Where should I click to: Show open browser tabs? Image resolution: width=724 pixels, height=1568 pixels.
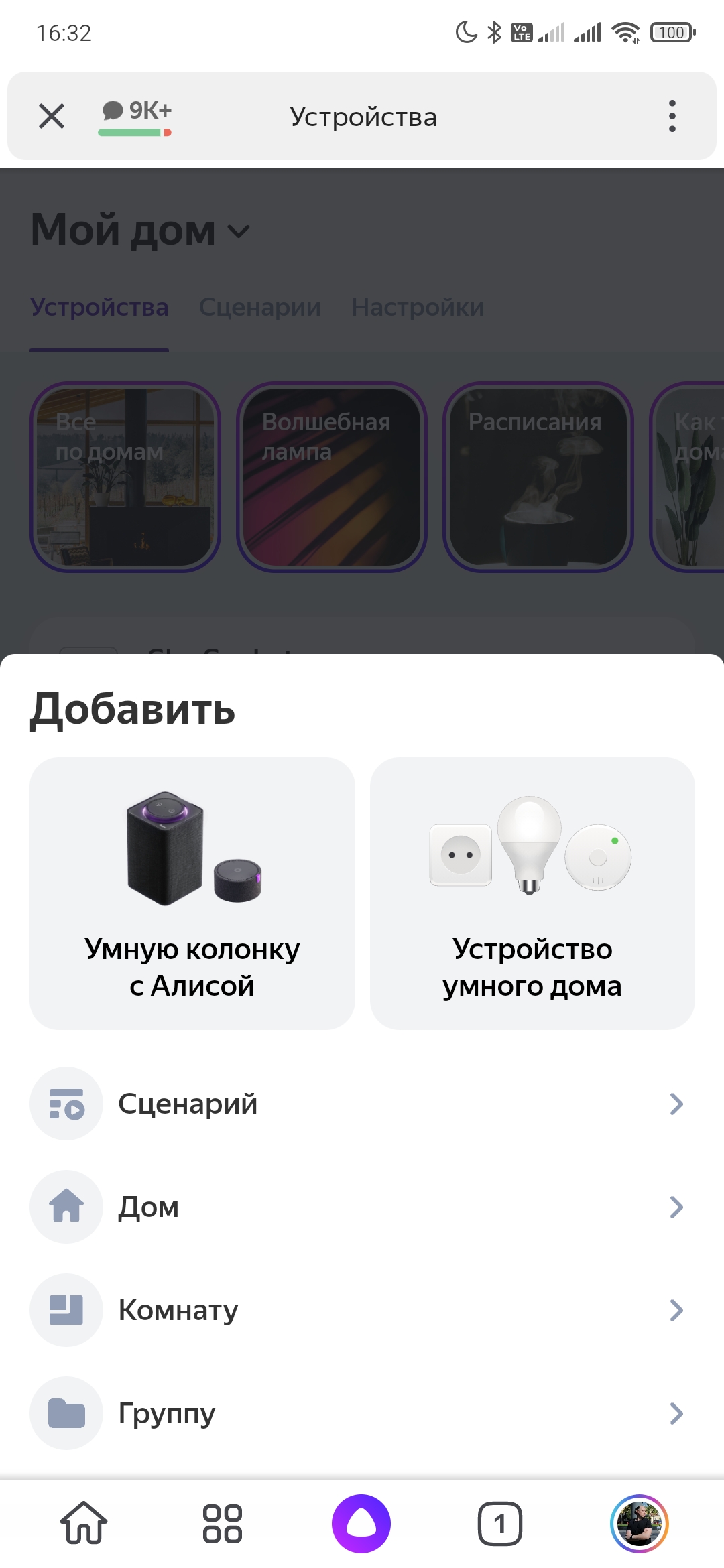coord(499,1523)
